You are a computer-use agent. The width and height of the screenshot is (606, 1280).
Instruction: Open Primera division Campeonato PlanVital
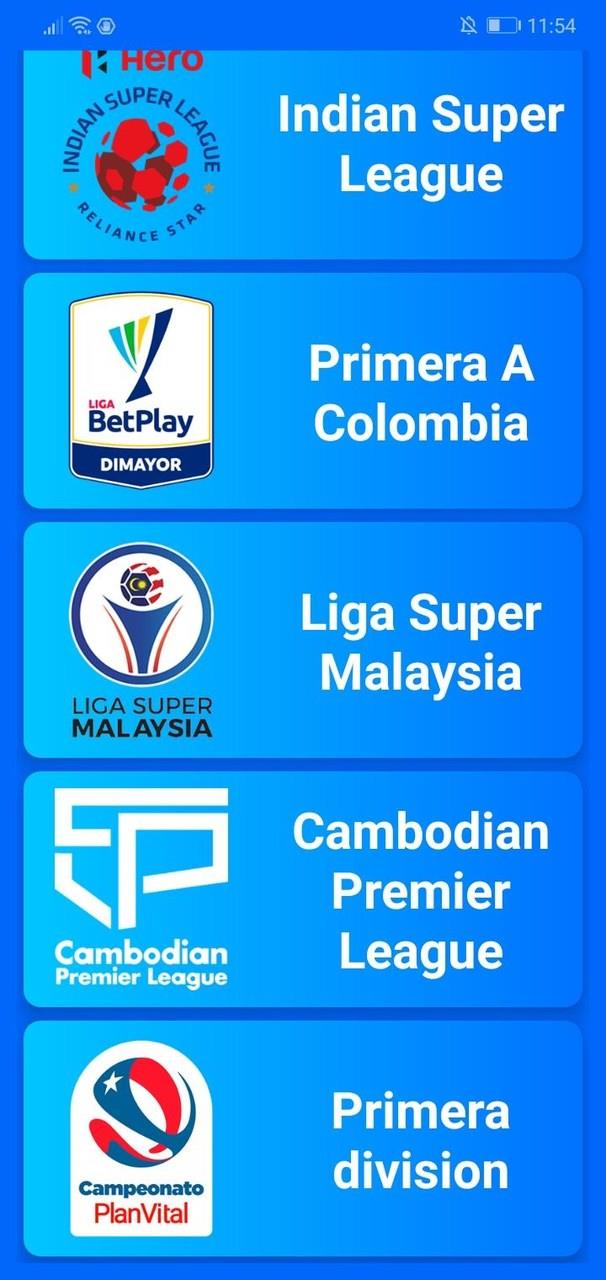click(302, 1138)
